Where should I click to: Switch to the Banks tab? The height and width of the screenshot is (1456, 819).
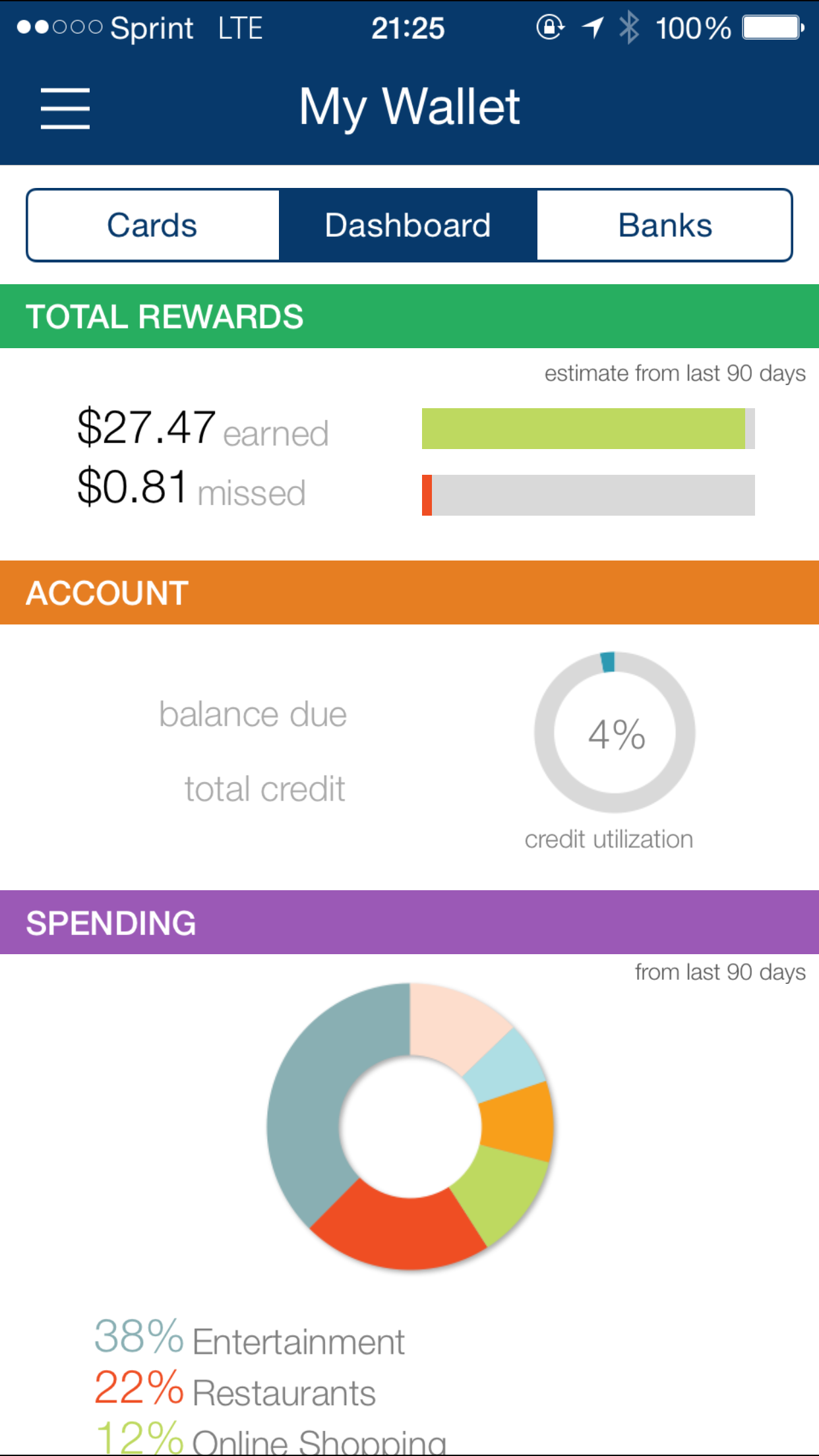[664, 226]
